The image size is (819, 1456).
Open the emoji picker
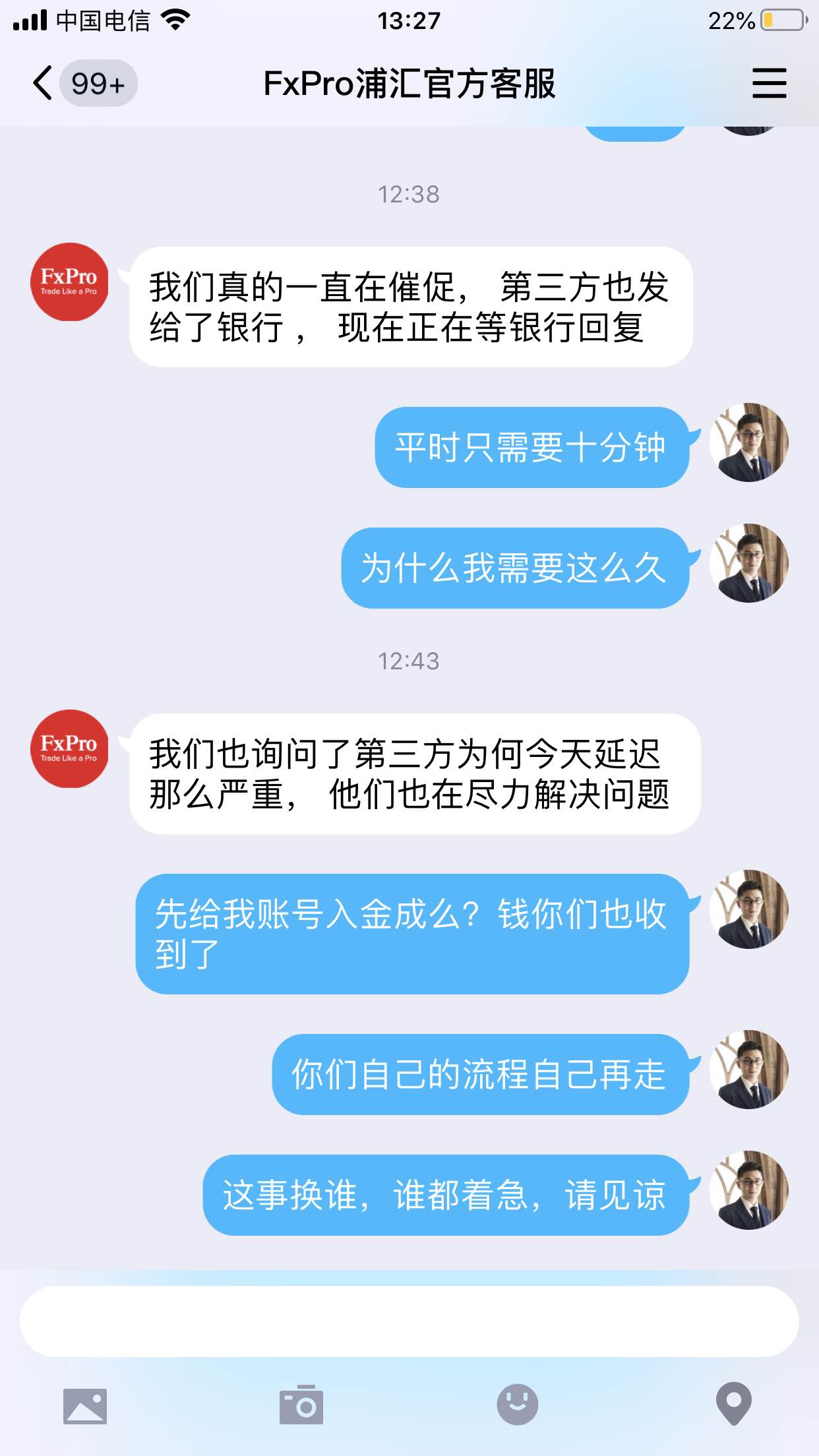coord(518,1405)
